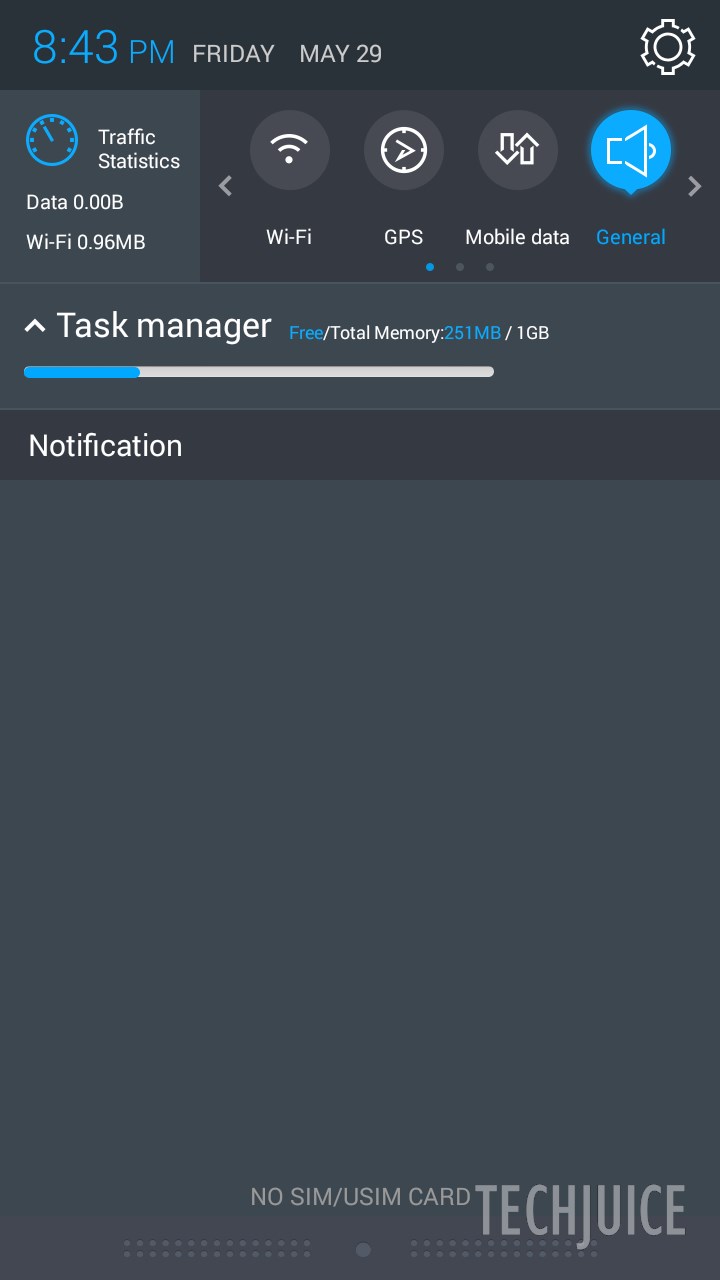Image resolution: width=720 pixels, height=1280 pixels.
Task: Toggle Mobile data quick setting
Action: [517, 151]
